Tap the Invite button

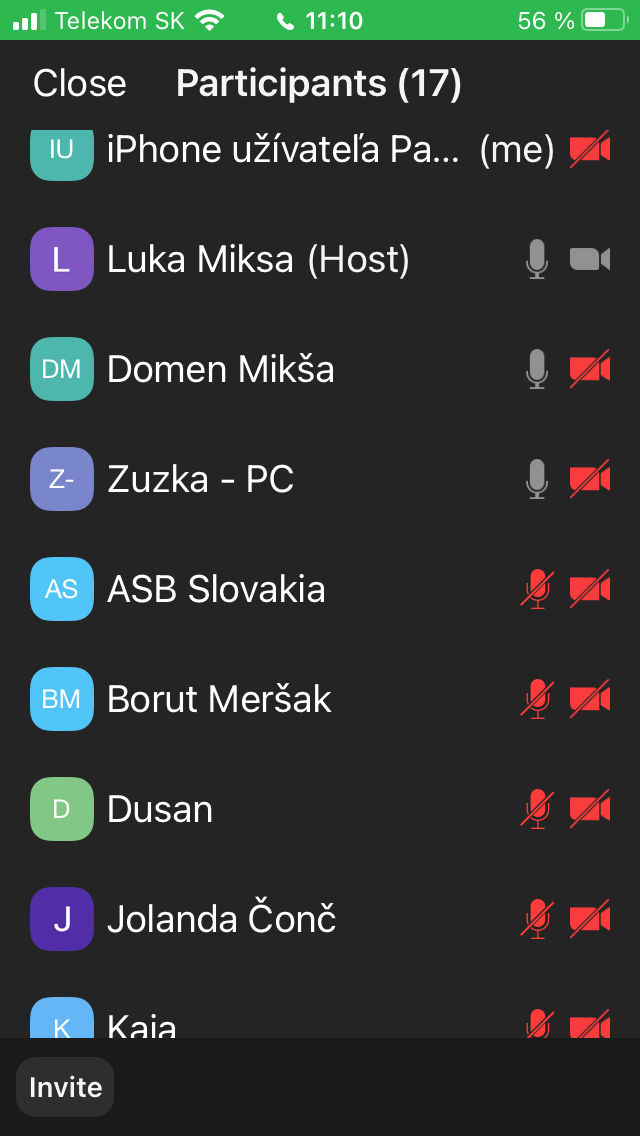coord(65,1087)
